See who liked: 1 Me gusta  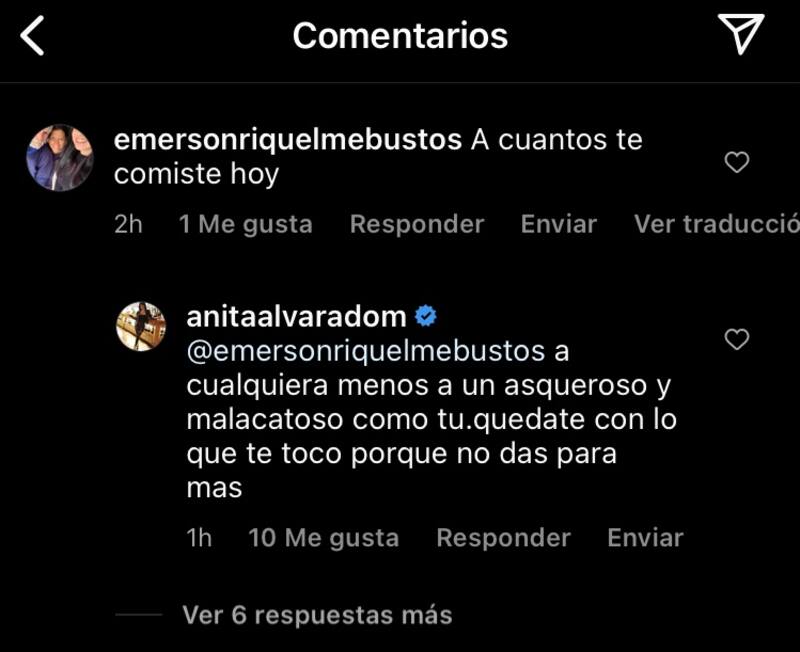(x=245, y=225)
